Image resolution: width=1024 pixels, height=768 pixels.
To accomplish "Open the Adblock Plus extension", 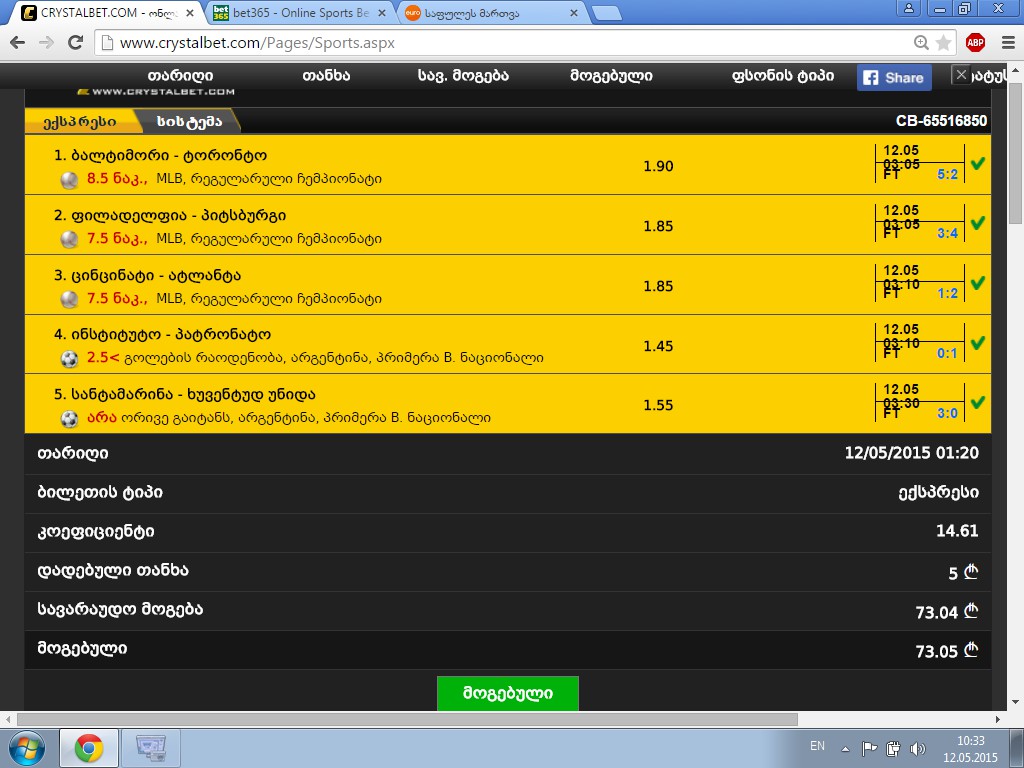I will pos(975,43).
